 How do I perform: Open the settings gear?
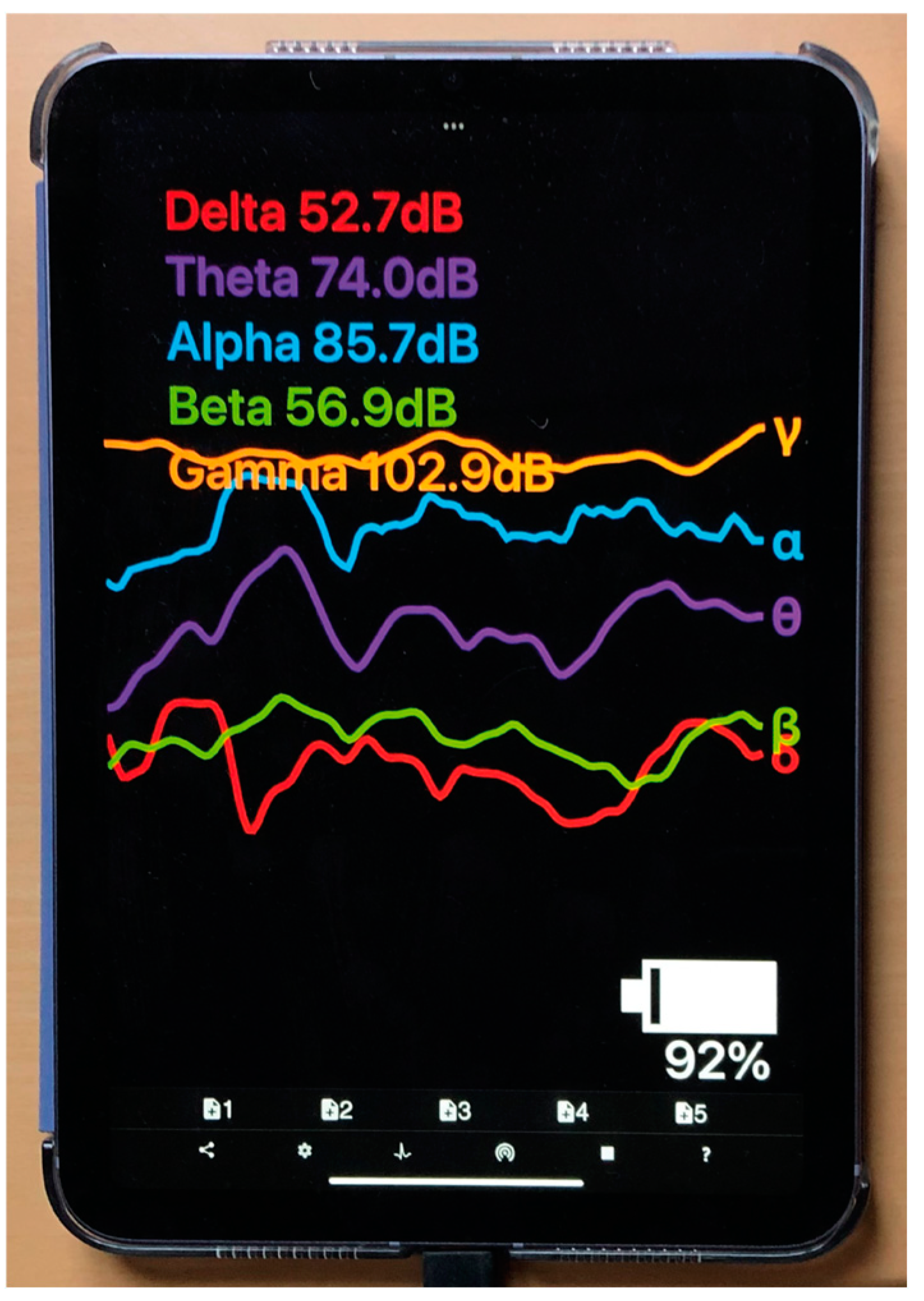click(305, 1151)
